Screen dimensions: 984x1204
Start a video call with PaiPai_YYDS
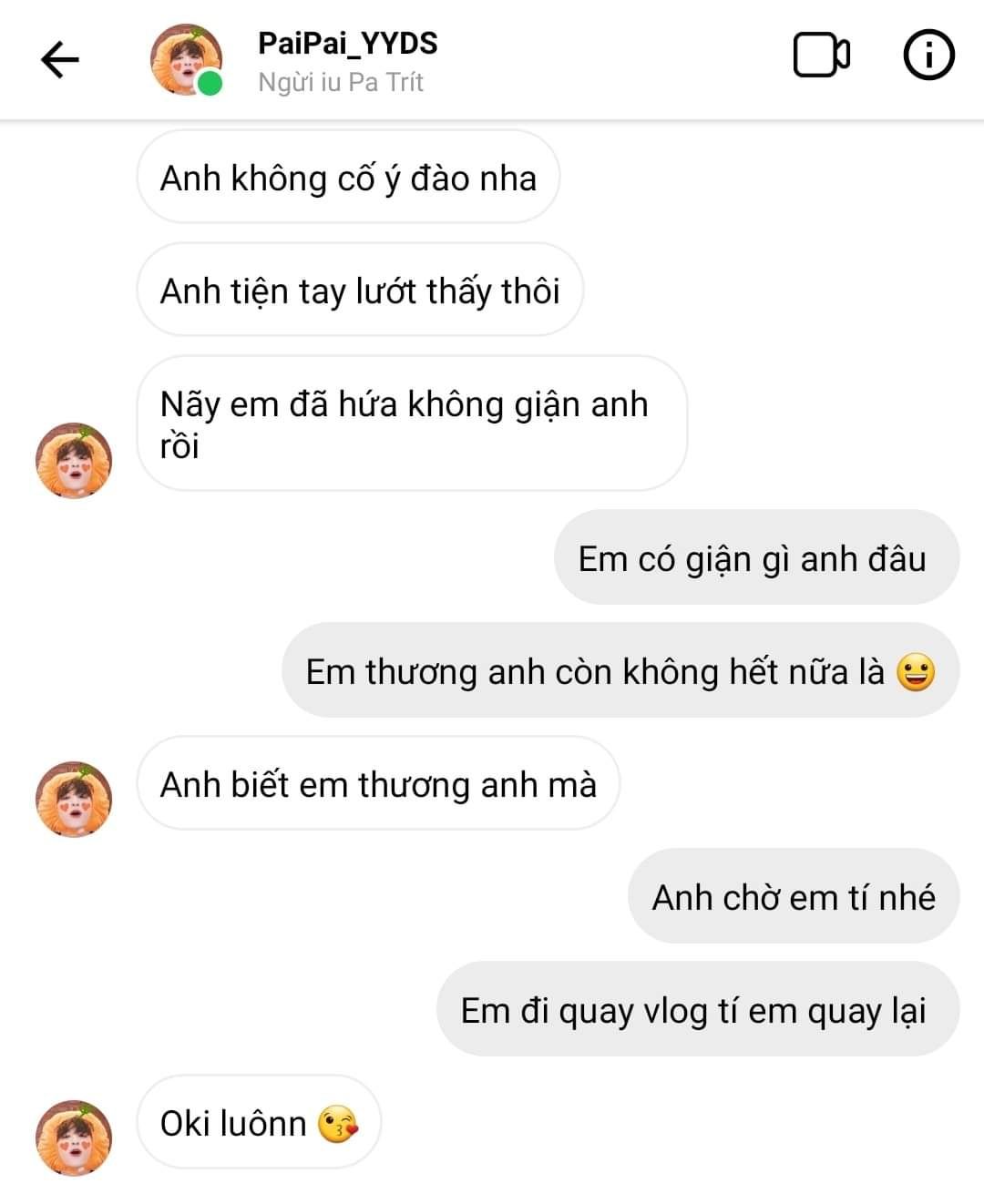821,56
